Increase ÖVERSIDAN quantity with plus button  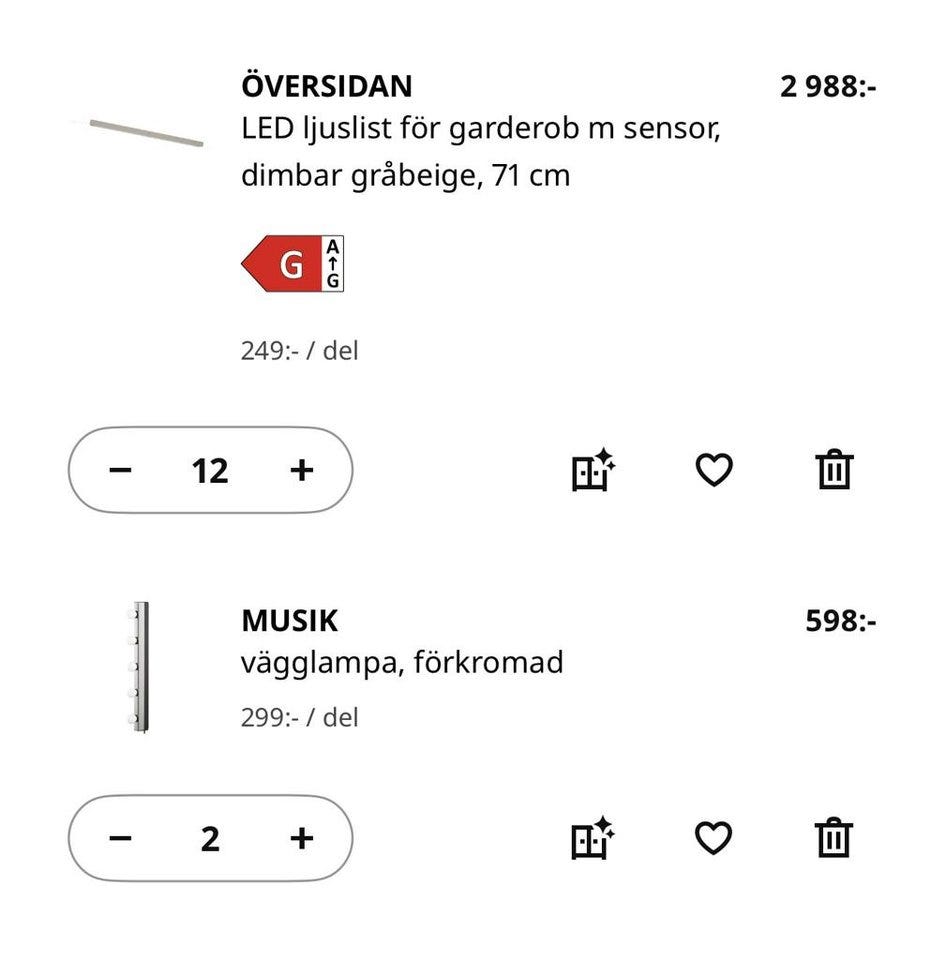(x=301, y=468)
